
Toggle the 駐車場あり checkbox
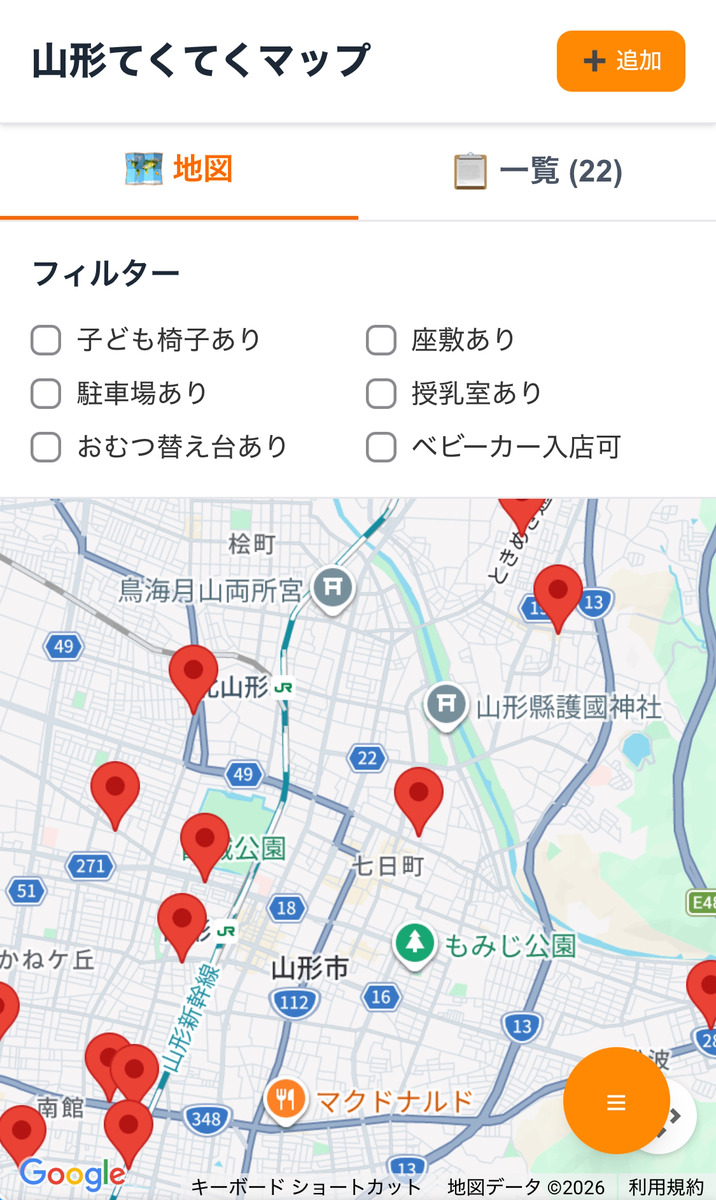(46, 393)
